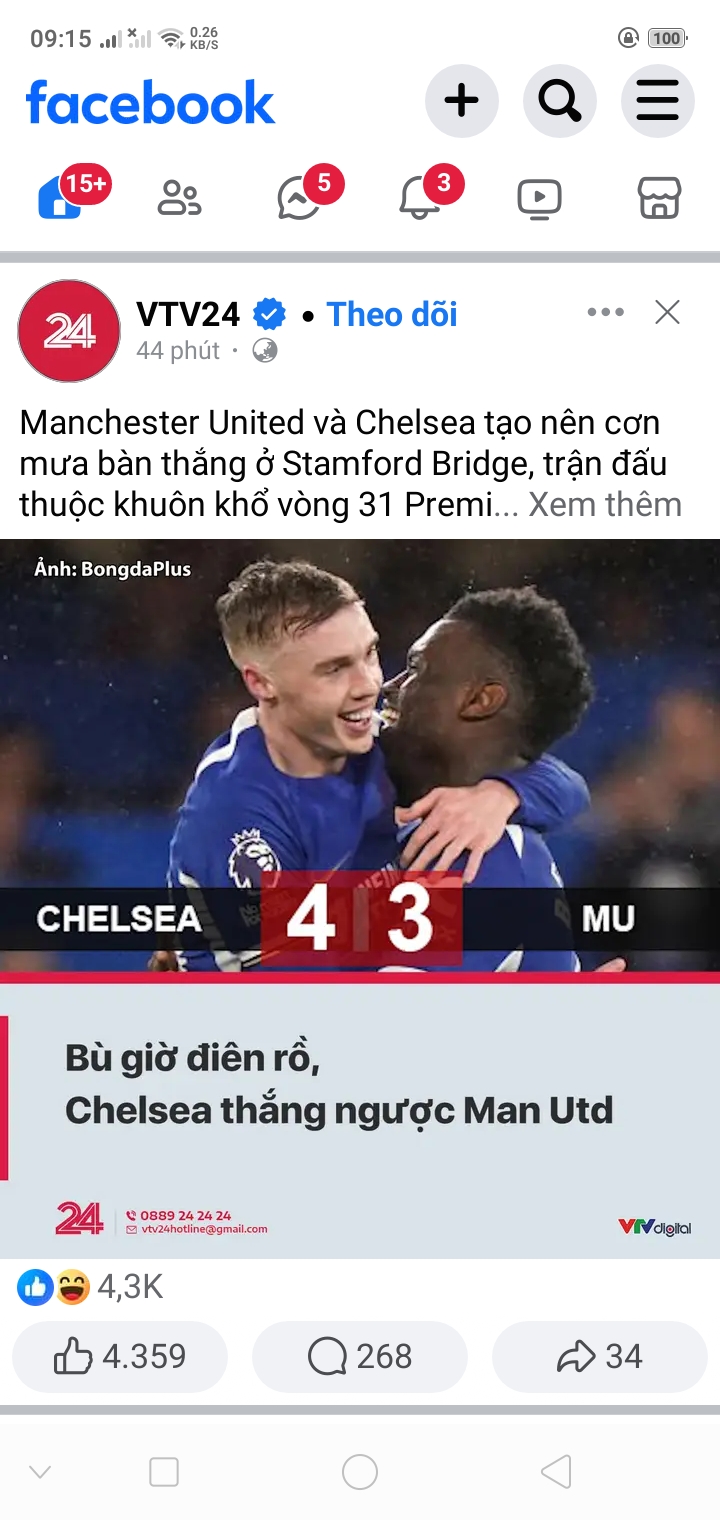Viewport: 720px width, 1520px height.
Task: Open the hamburger menu
Action: click(x=657, y=101)
